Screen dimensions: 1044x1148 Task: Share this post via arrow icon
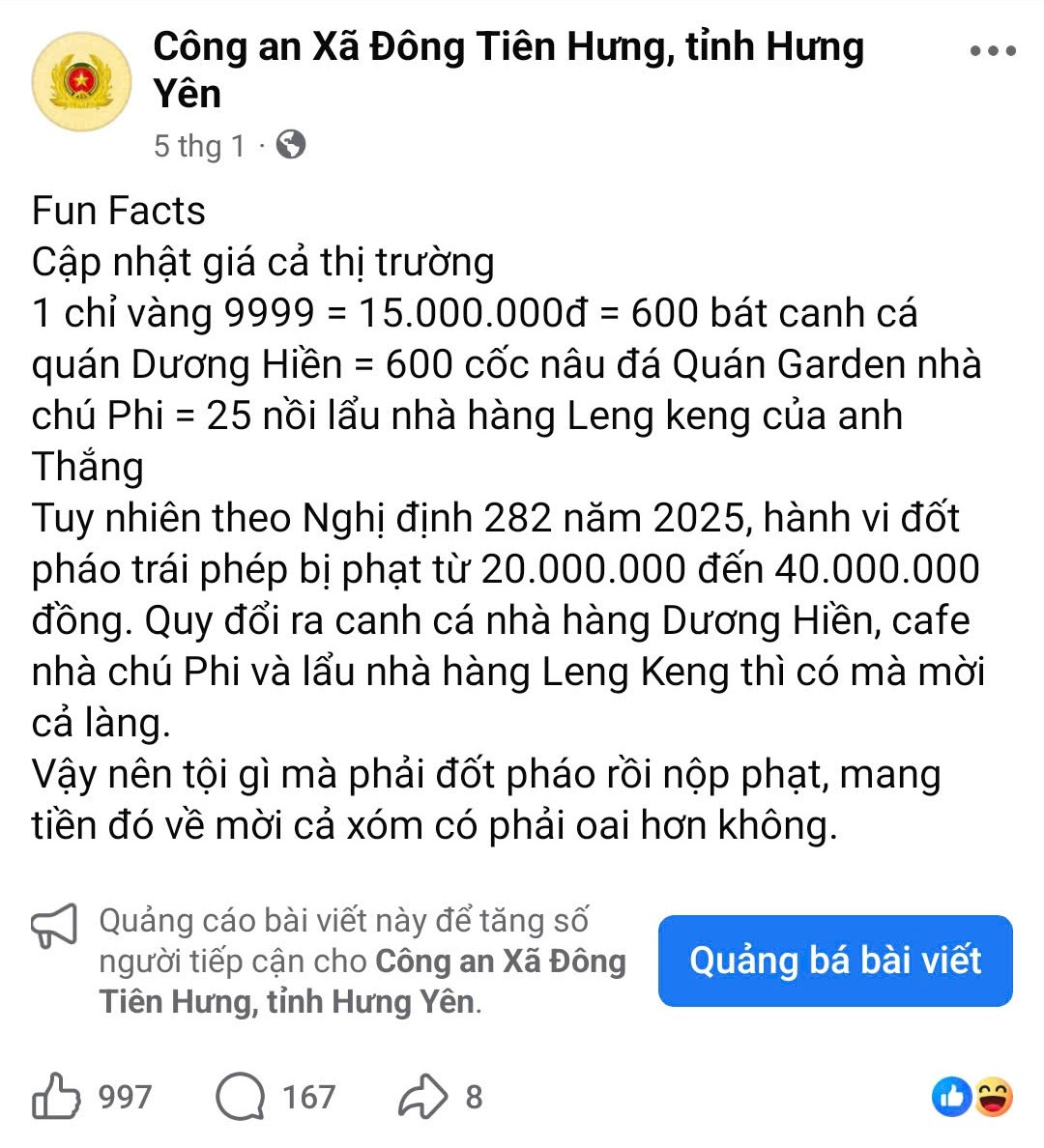pos(423,1097)
